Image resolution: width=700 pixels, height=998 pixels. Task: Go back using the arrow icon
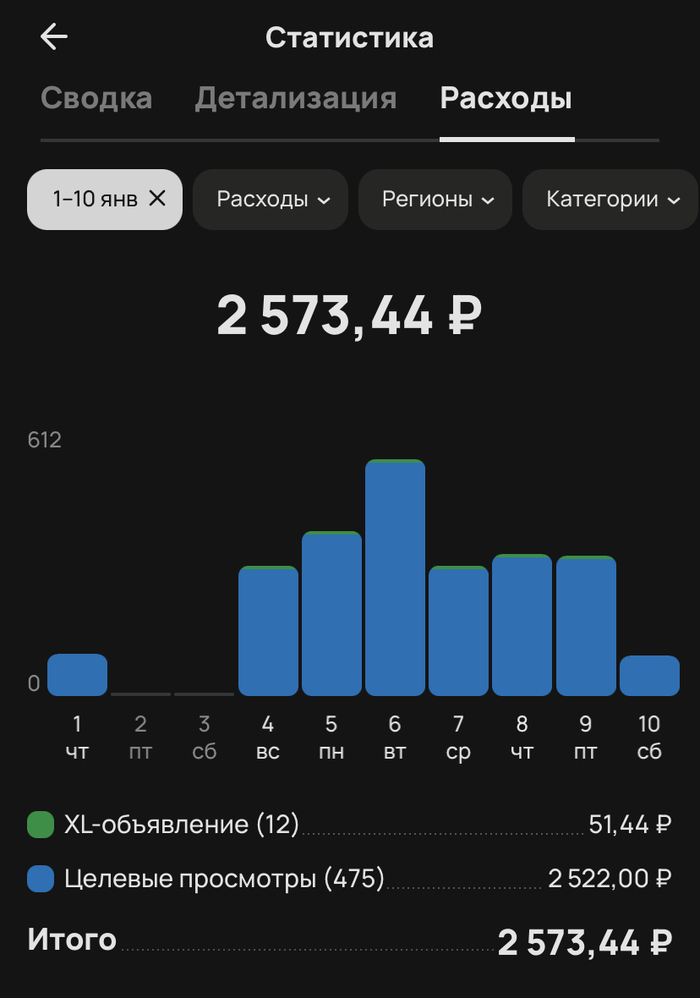(54, 38)
